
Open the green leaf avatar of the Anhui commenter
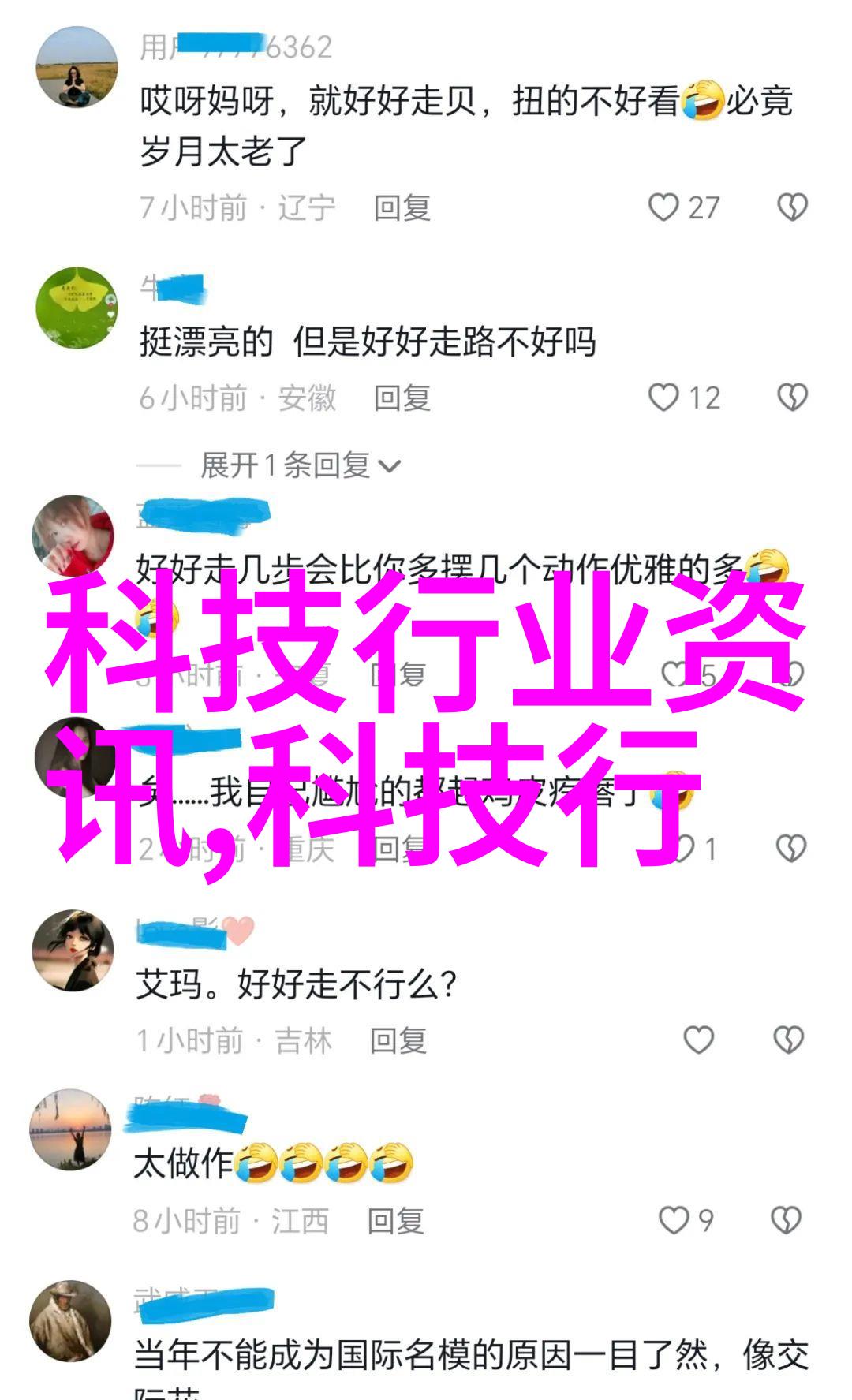(x=77, y=308)
